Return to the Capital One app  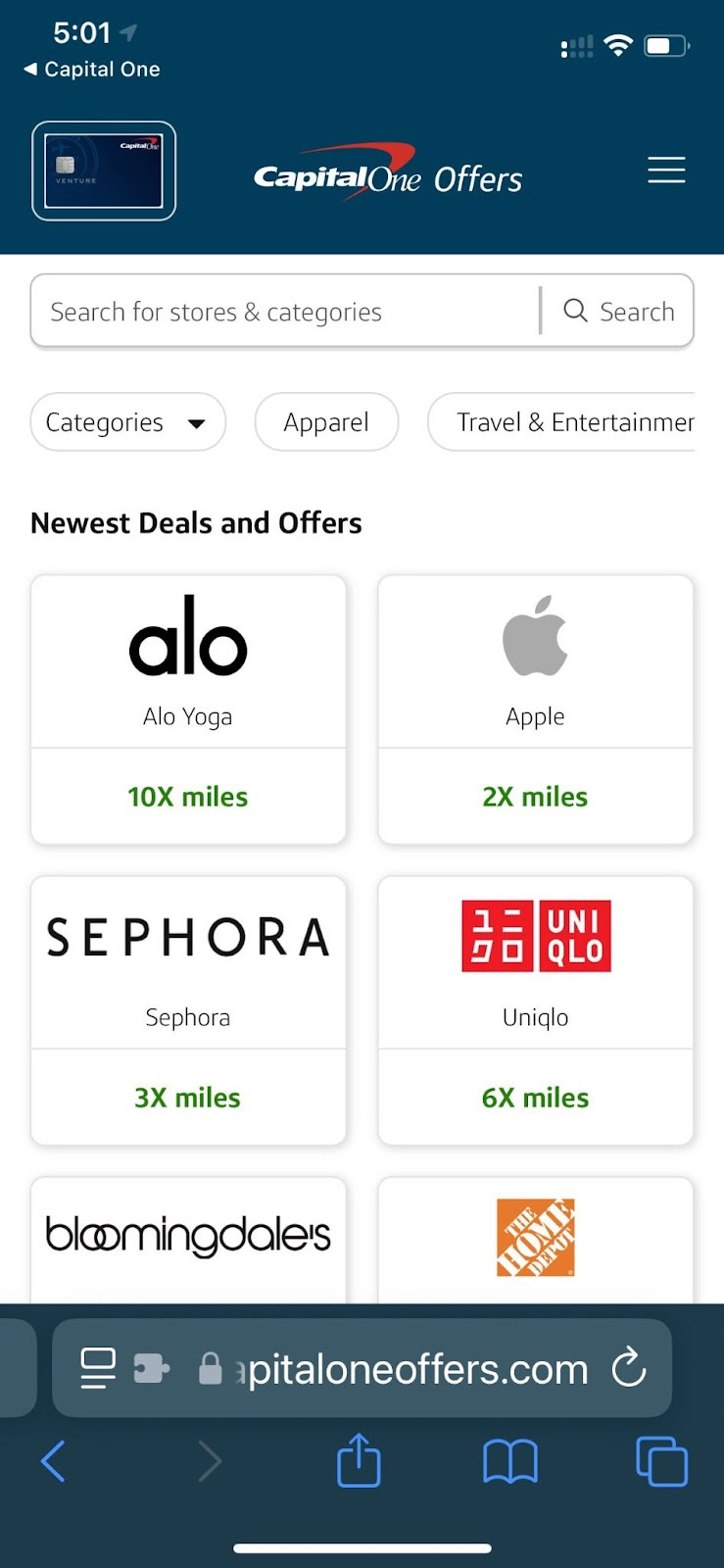pyautogui.click(x=92, y=69)
